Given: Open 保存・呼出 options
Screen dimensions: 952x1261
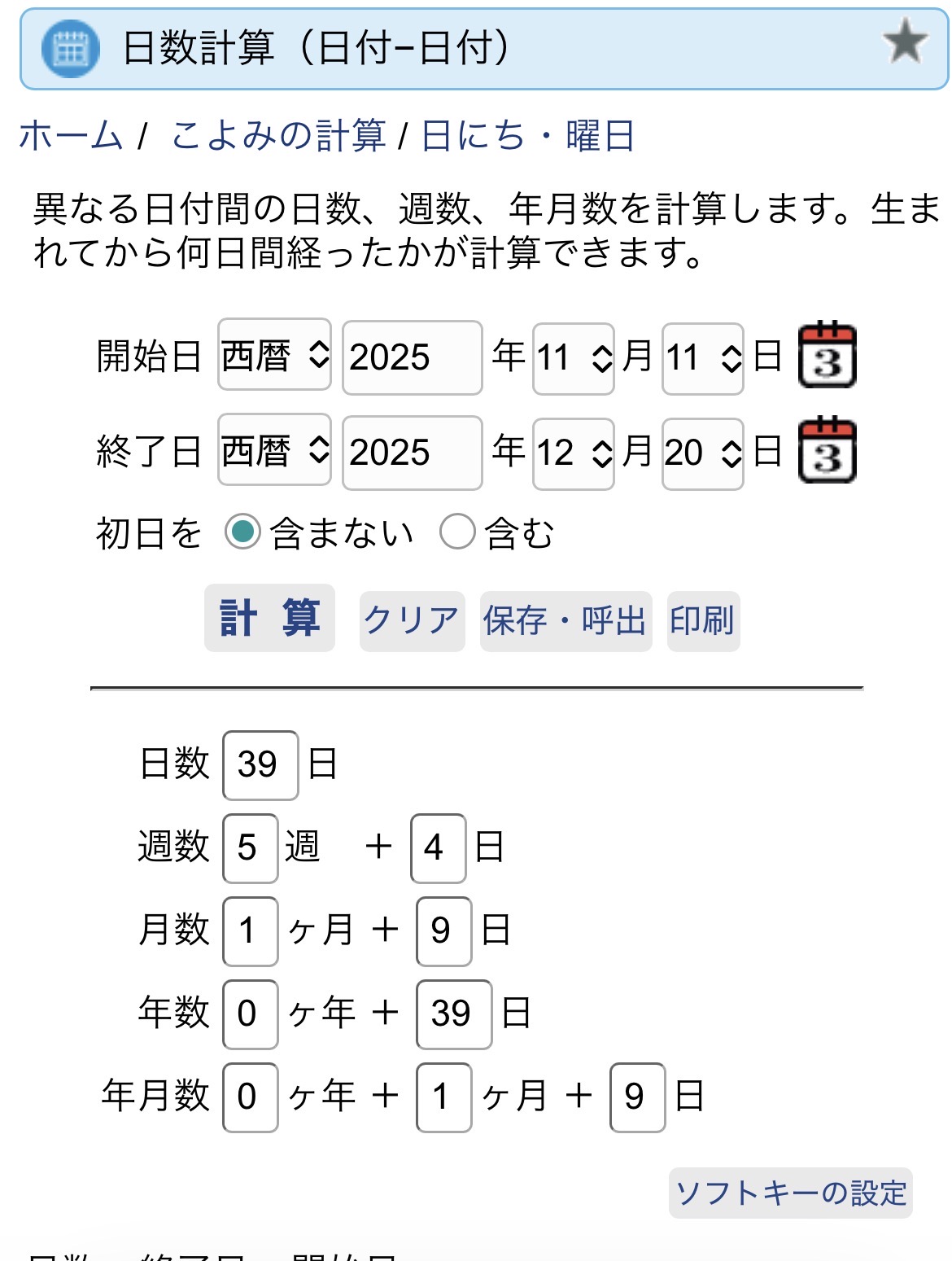Looking at the screenshot, I should (566, 621).
